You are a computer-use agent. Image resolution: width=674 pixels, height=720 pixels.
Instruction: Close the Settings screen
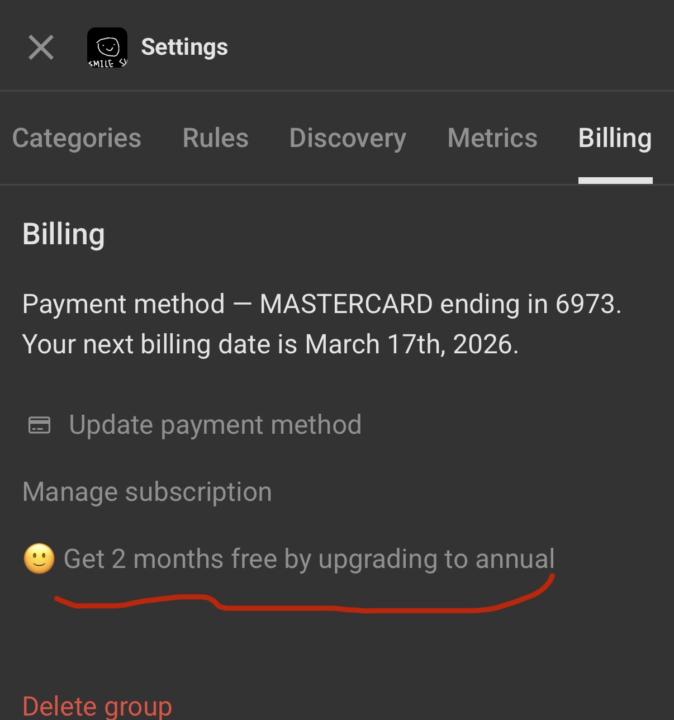[41, 47]
